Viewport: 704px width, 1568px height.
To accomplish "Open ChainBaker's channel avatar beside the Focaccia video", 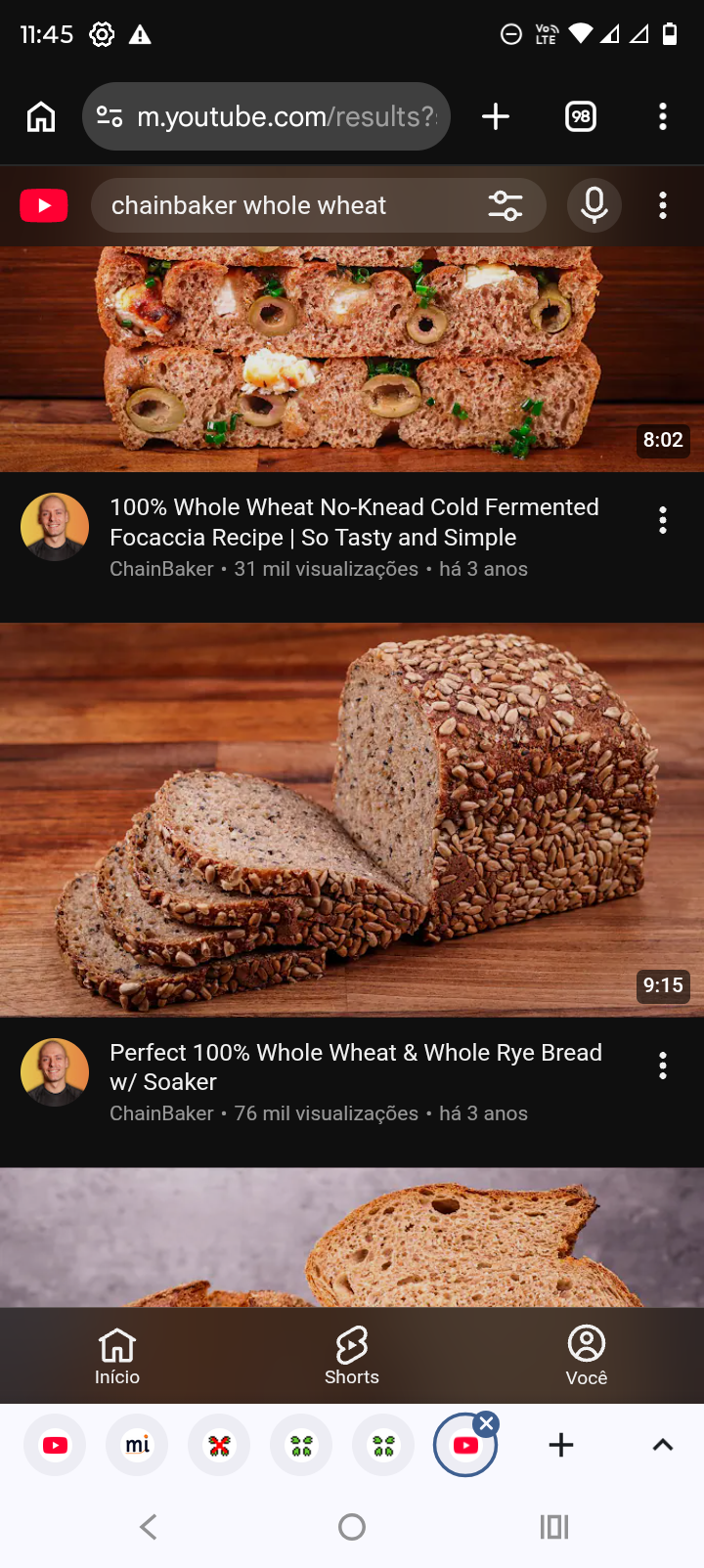I will pos(55,527).
